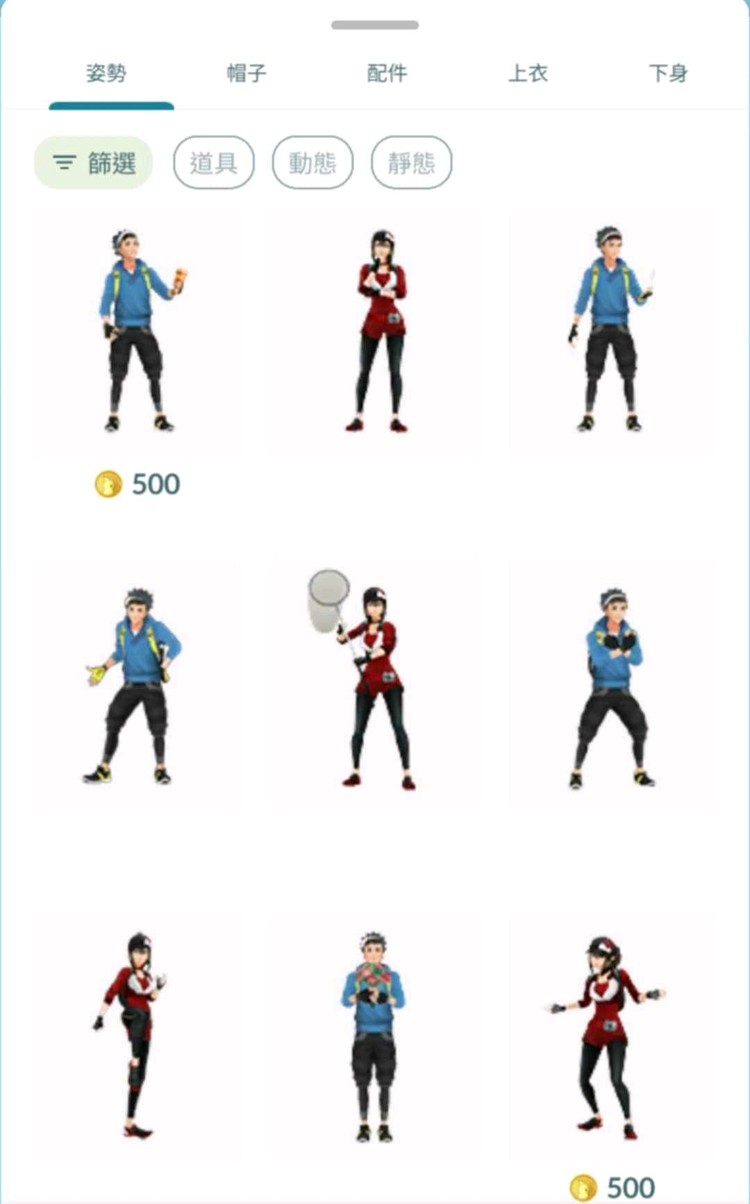The width and height of the screenshot is (750, 1204).
Task: Switch to the 配件 tab
Action: (x=387, y=74)
